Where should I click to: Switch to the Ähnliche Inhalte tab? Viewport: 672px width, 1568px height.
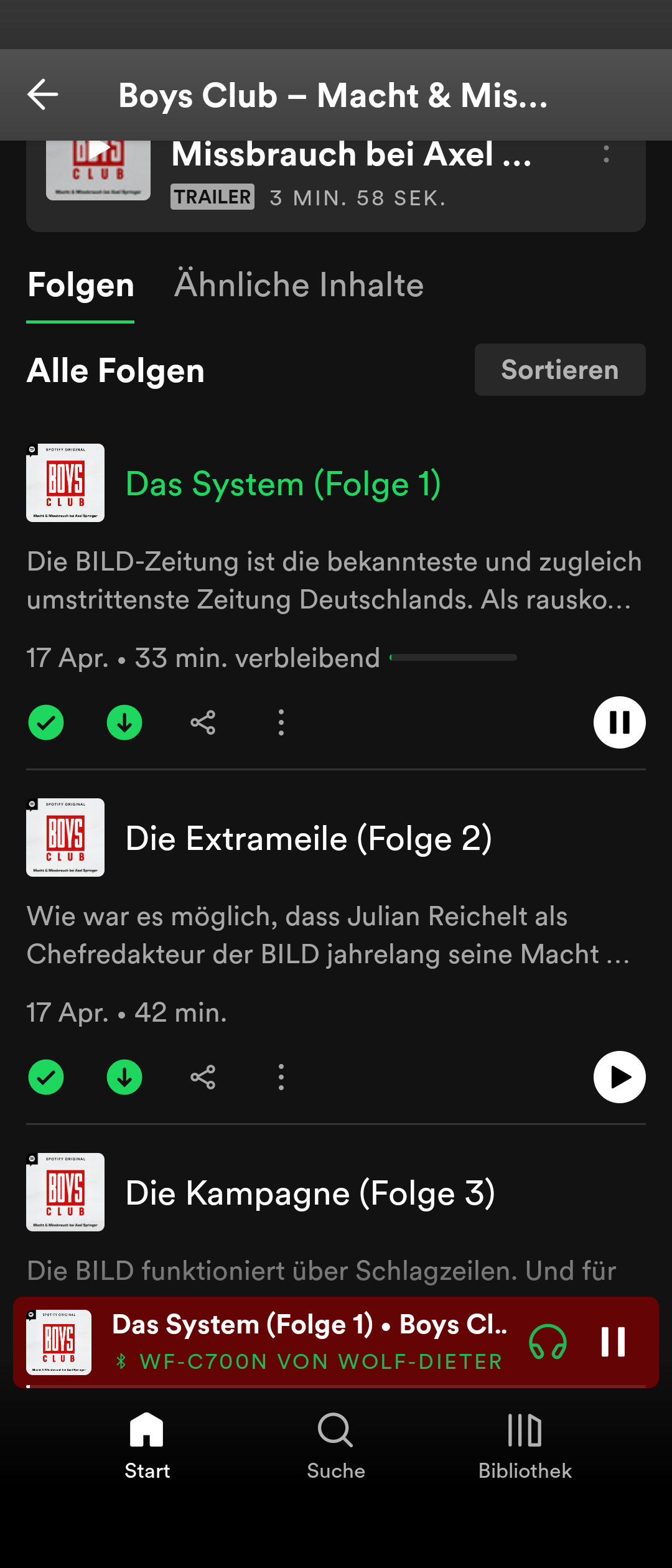pos(299,286)
